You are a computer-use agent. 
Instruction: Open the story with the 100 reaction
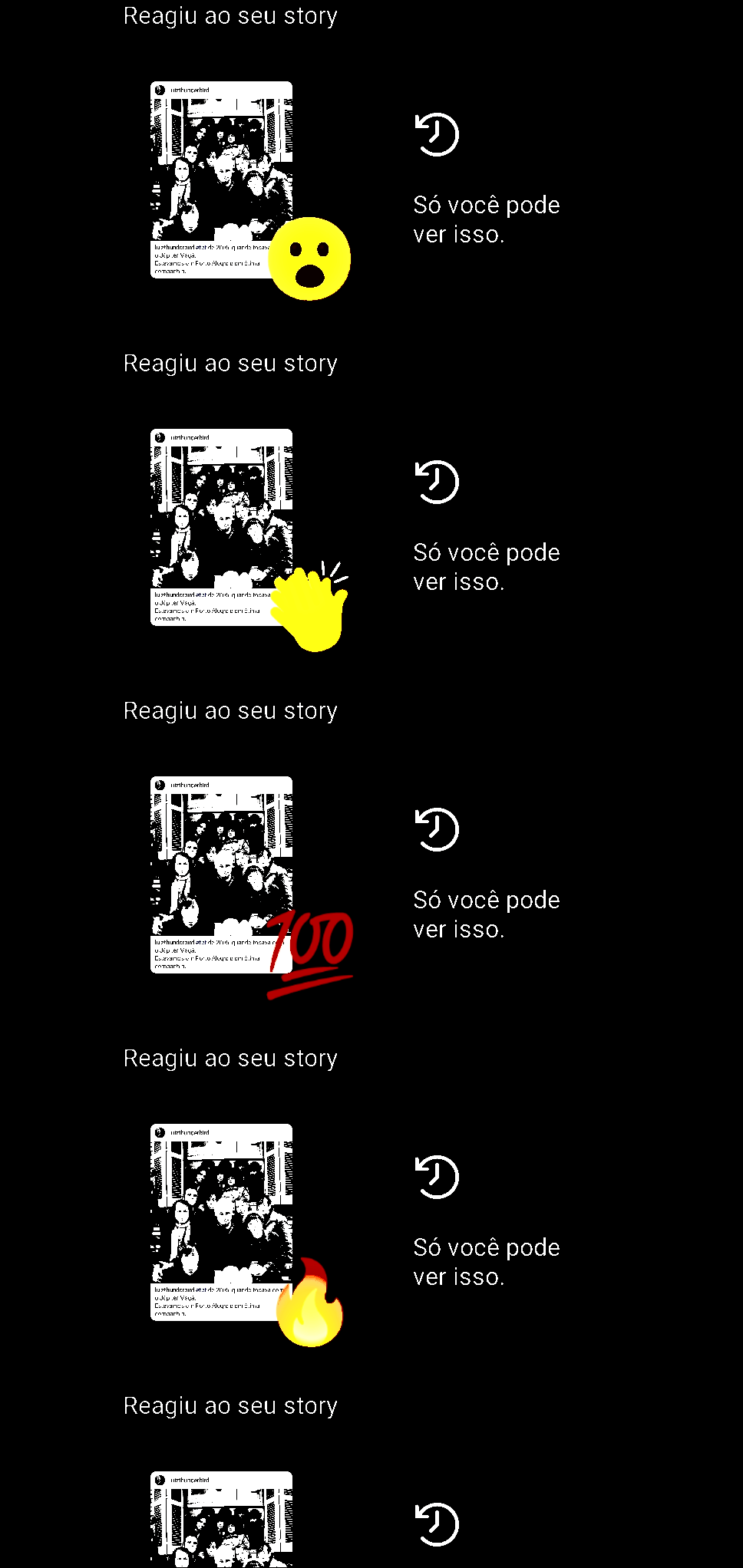click(221, 875)
